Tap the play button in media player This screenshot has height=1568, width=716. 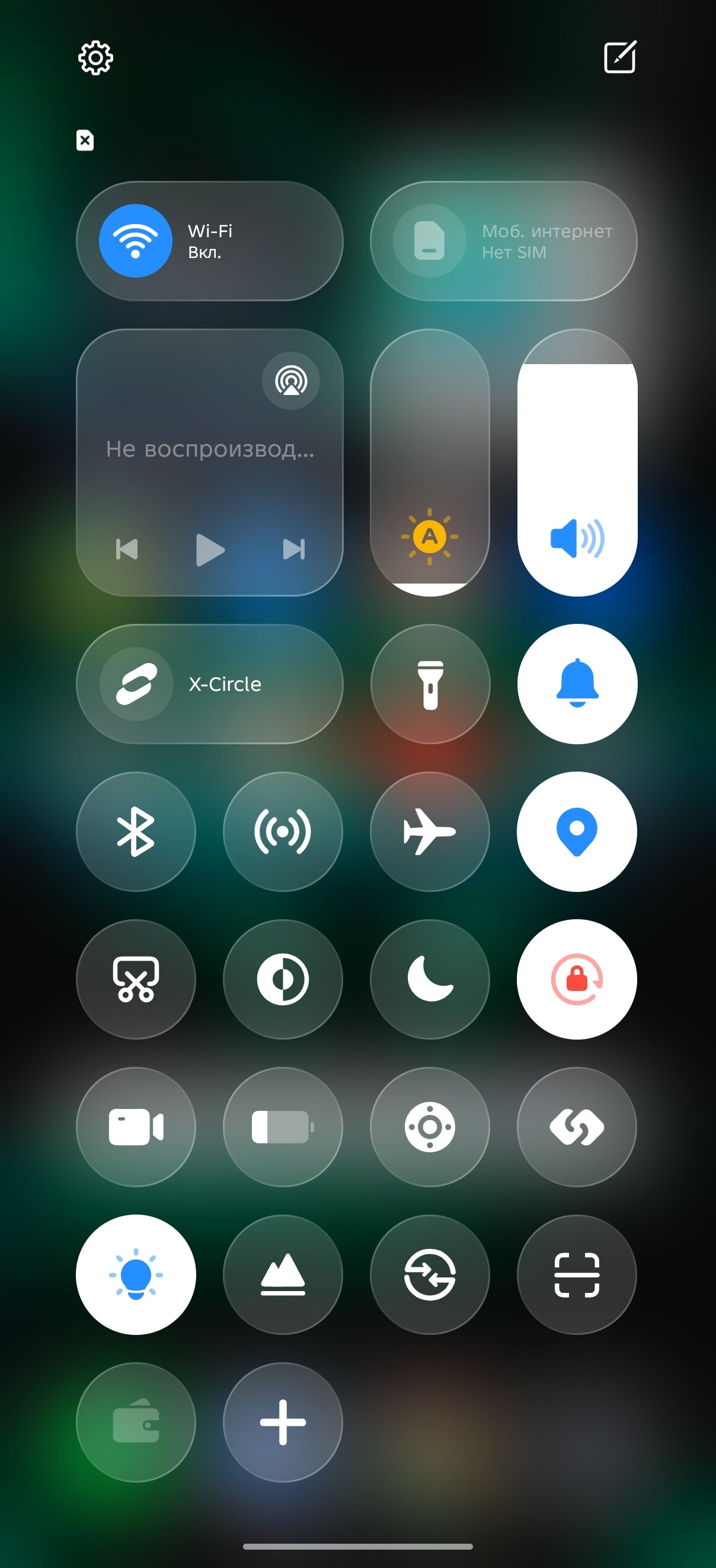click(210, 550)
